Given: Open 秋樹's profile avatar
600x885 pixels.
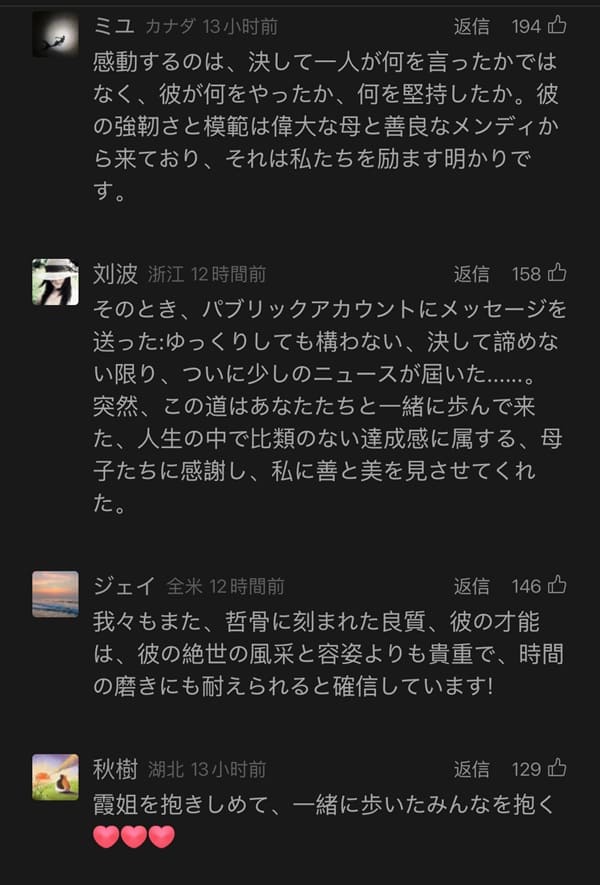Looking at the screenshot, I should 55,777.
